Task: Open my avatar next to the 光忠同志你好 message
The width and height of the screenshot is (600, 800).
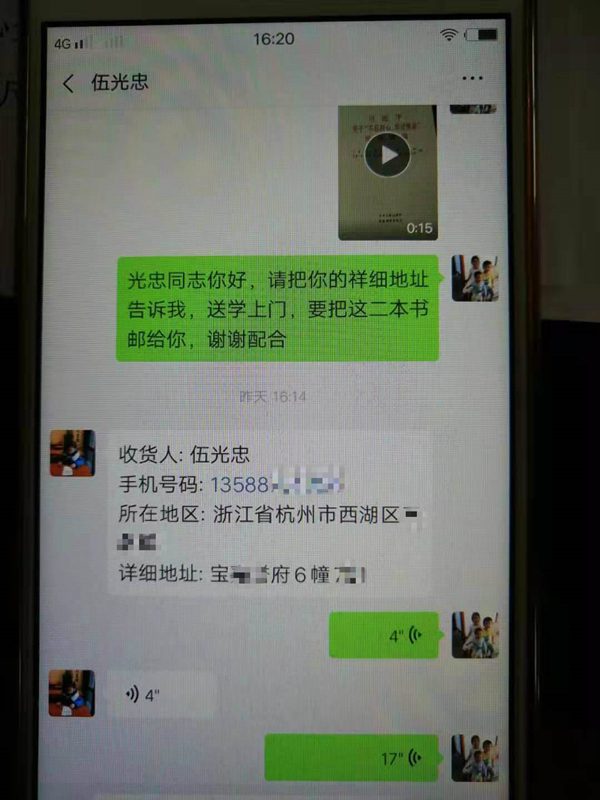Action: coord(475,278)
